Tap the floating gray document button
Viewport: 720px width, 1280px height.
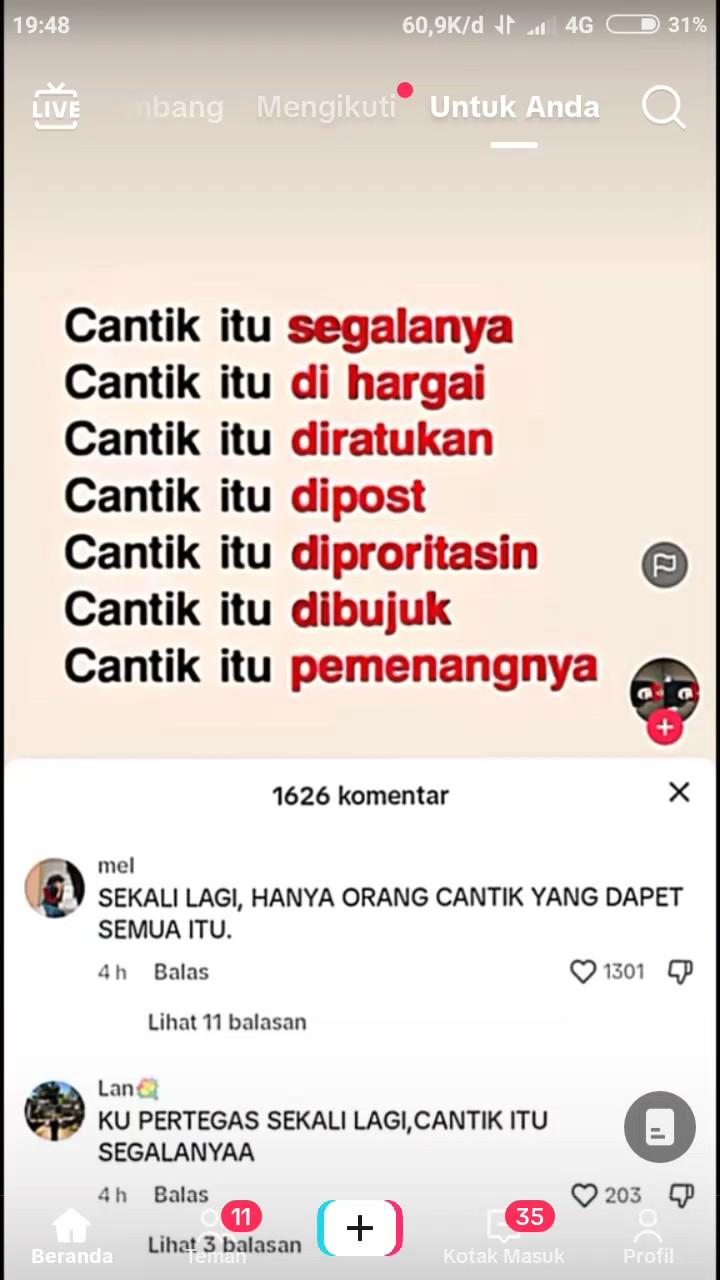coord(660,1127)
